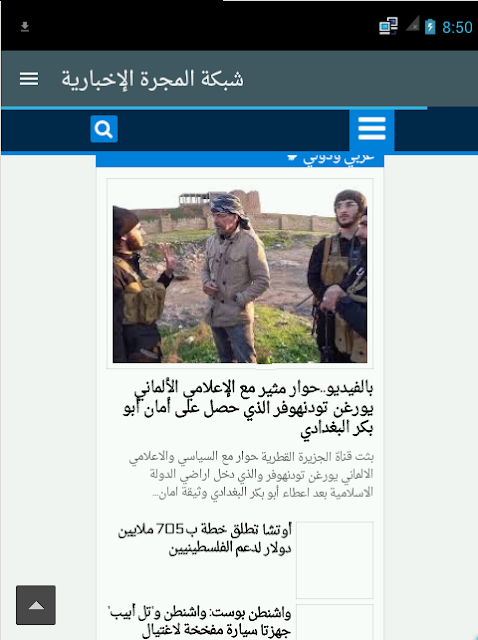The height and width of the screenshot is (640, 478).
Task: Open the واشنطن بوست car bomb article
Action: (x=200, y=622)
